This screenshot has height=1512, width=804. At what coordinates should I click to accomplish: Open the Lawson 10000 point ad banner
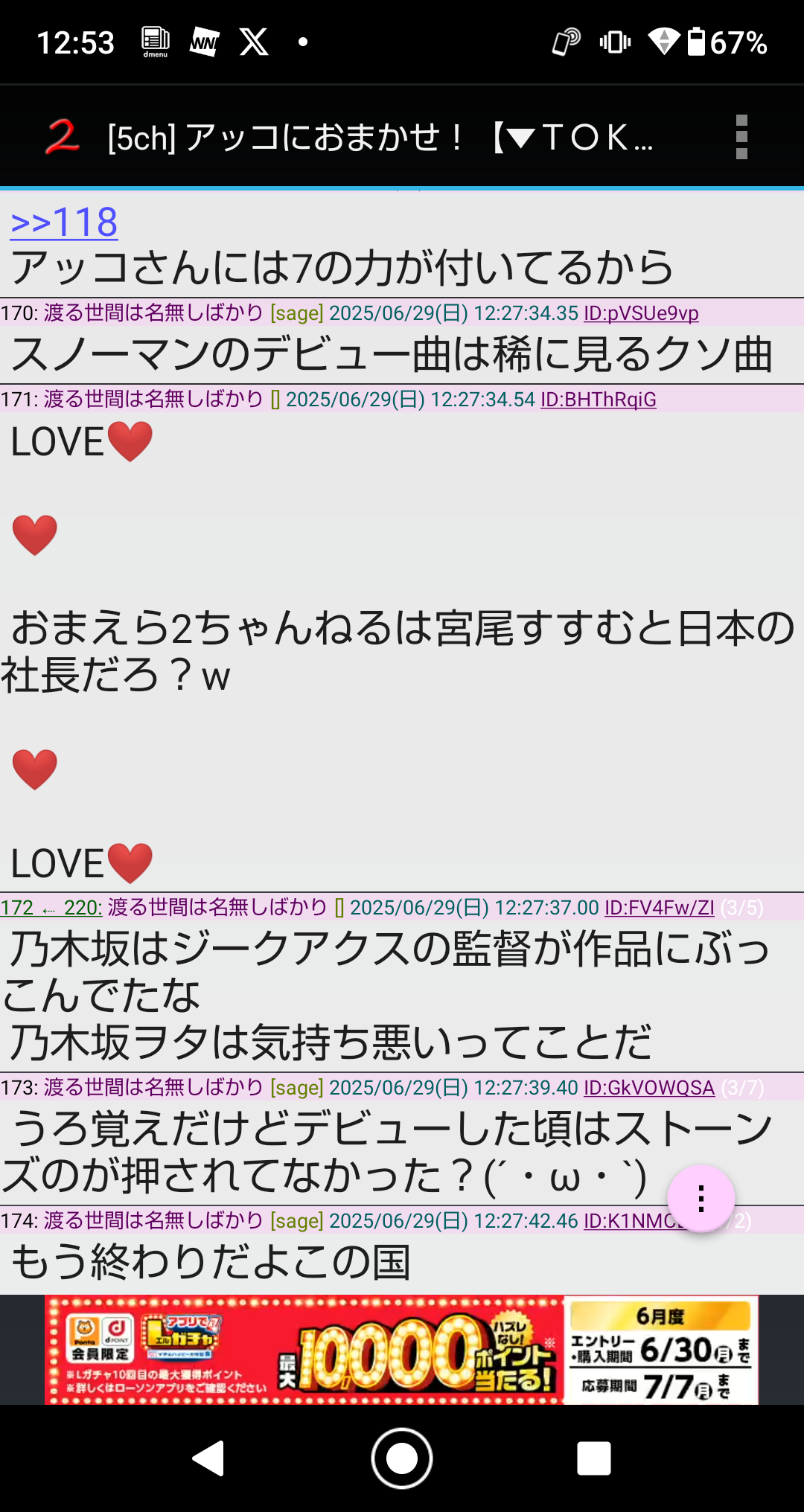pos(401,1350)
